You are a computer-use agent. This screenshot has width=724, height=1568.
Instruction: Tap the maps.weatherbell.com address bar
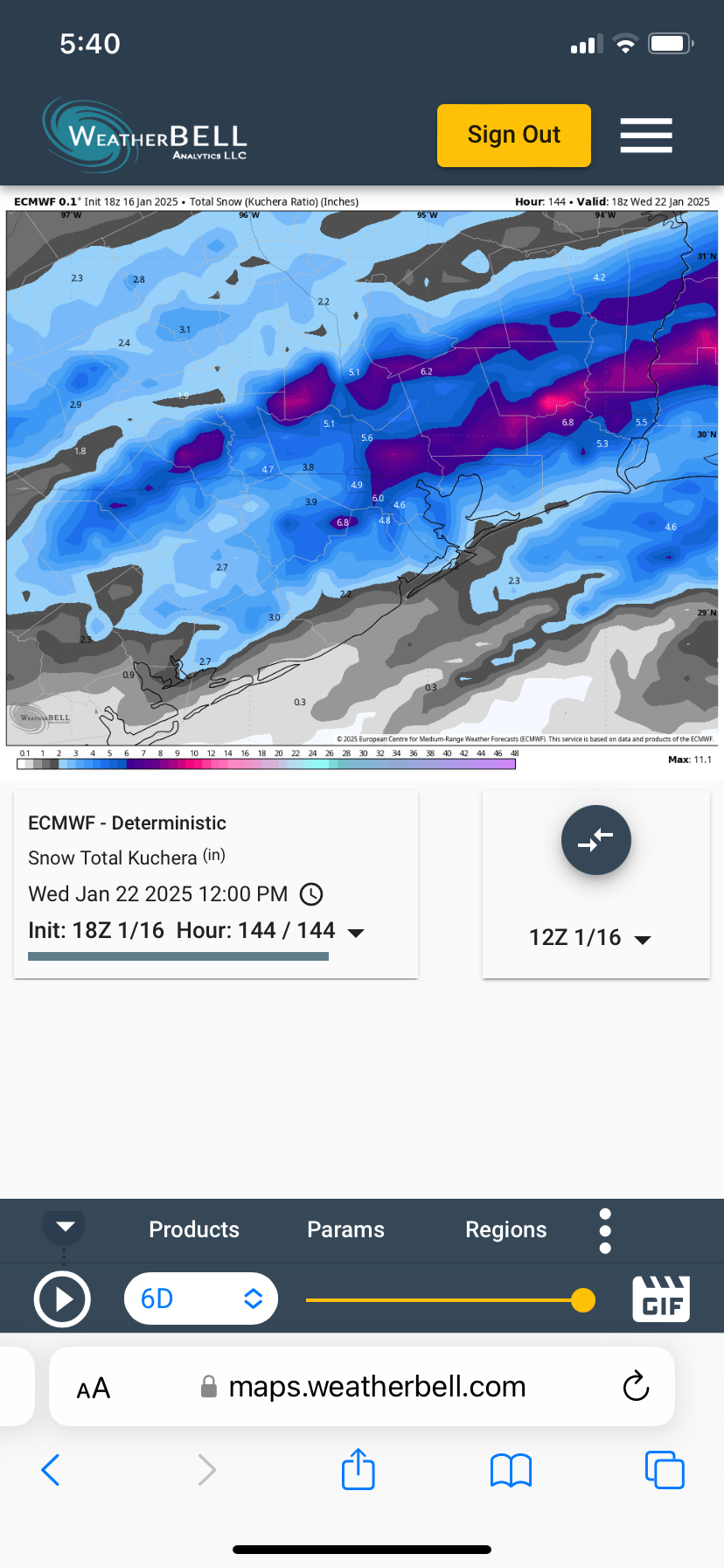pyautogui.click(x=376, y=1387)
